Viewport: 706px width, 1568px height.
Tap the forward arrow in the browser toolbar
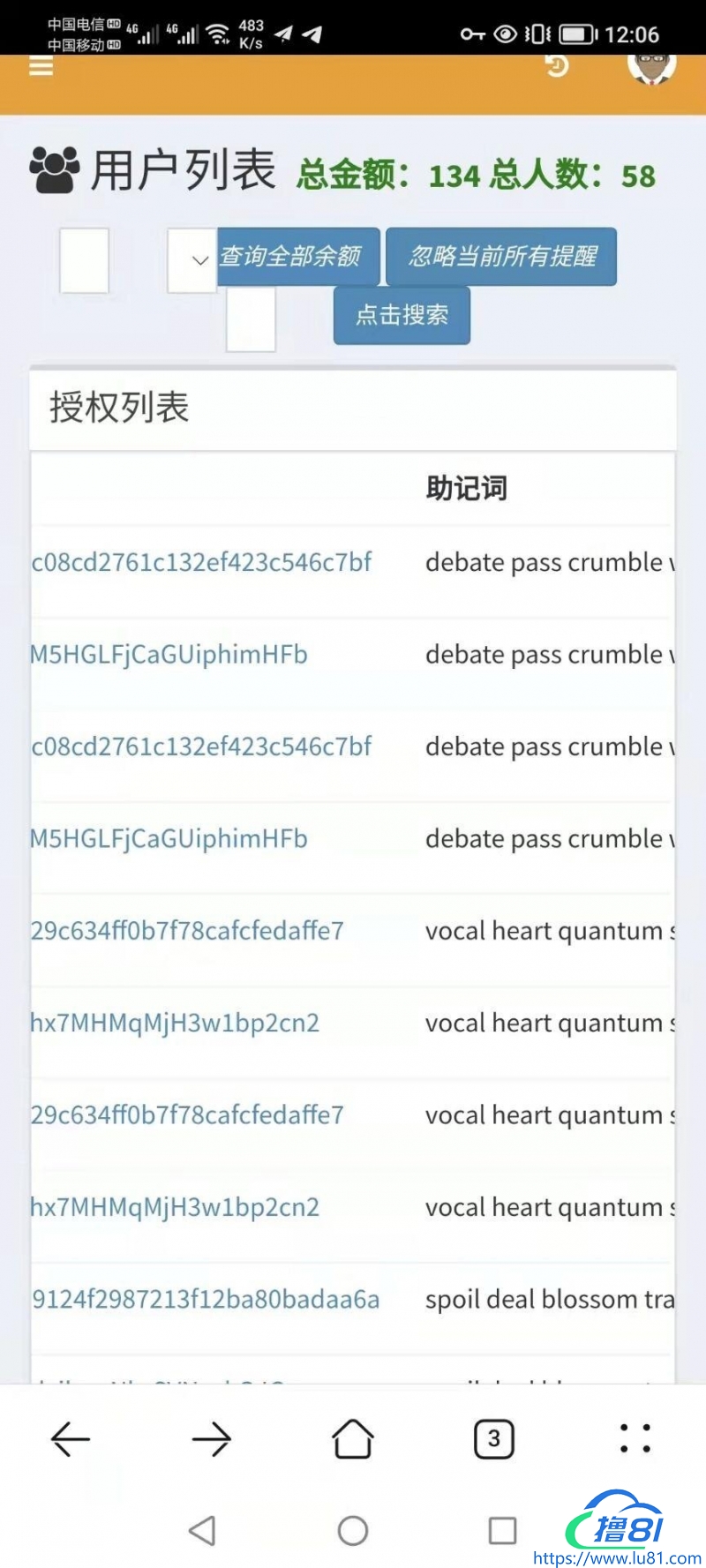click(x=212, y=1438)
